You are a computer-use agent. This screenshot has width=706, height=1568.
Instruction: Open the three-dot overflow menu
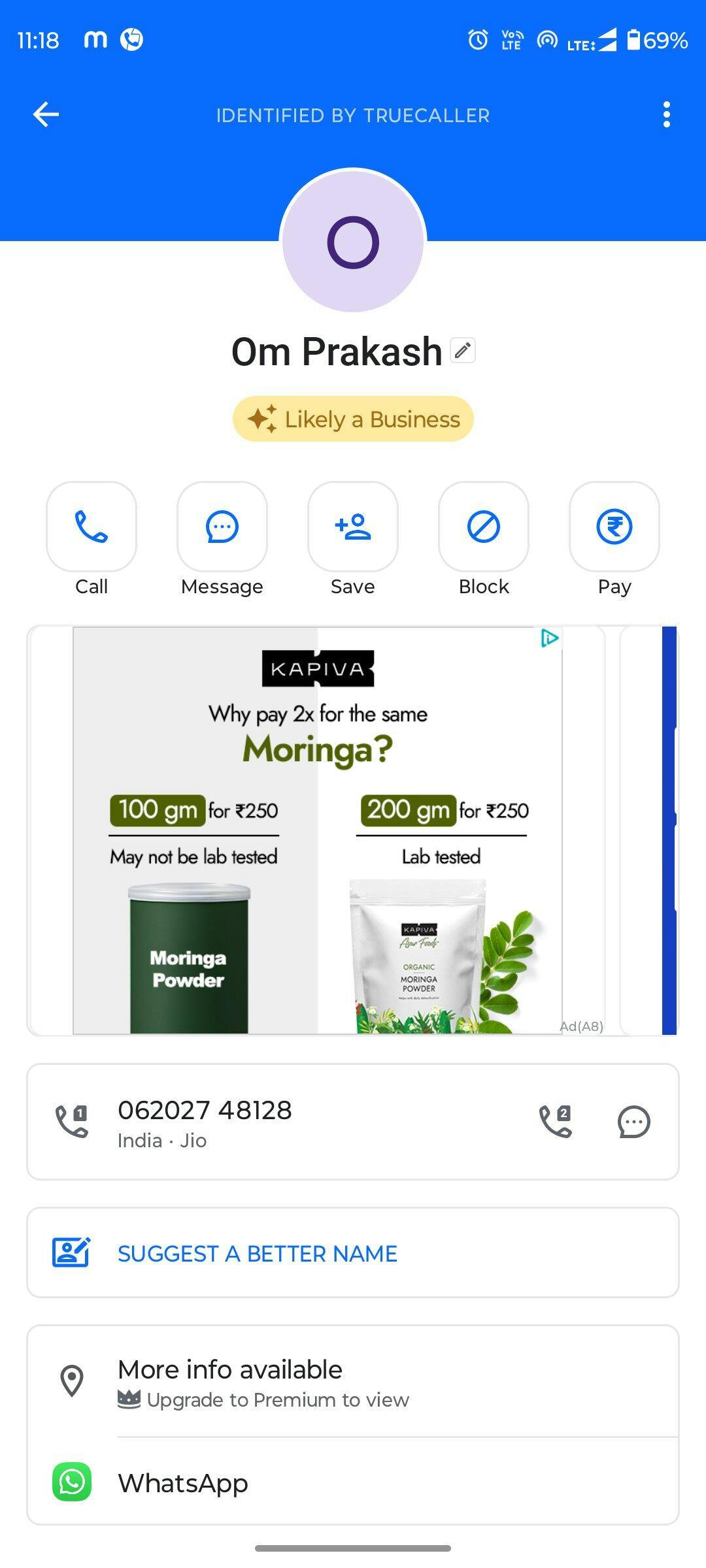click(x=666, y=114)
